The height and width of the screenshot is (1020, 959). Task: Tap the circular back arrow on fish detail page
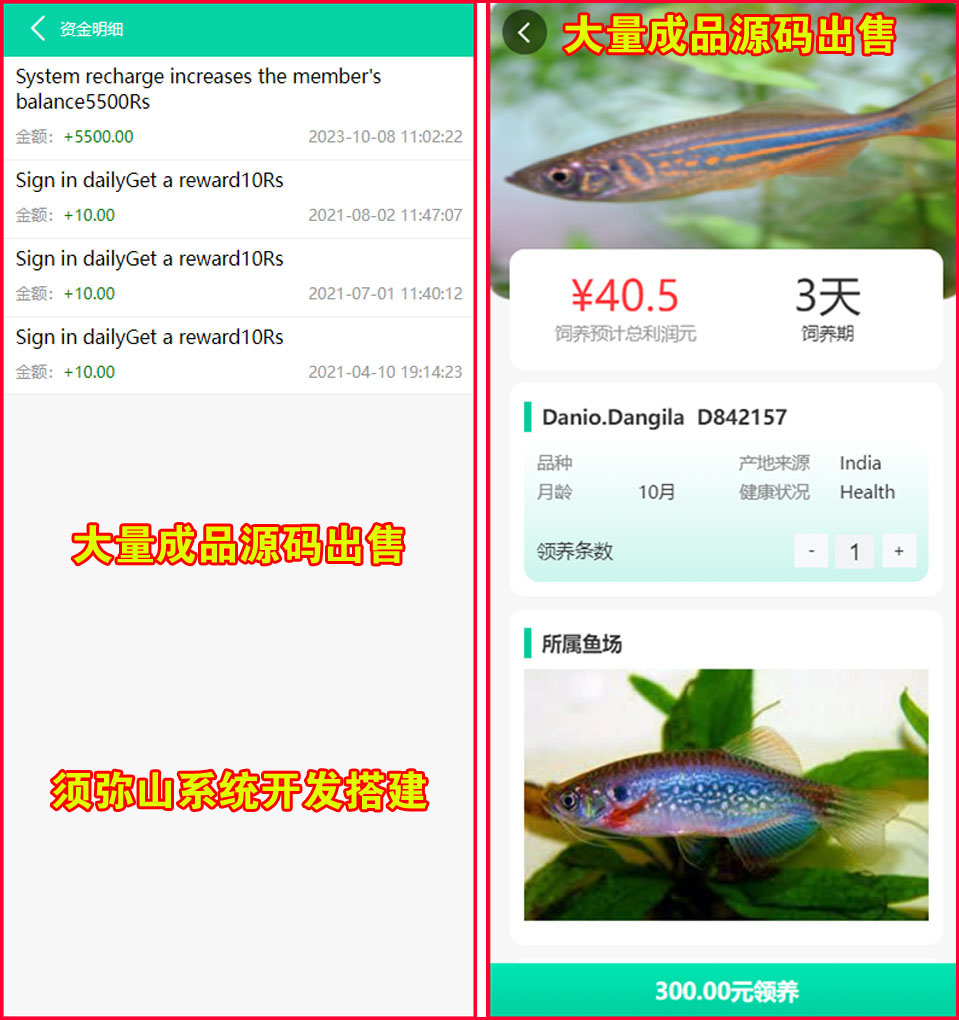point(523,33)
